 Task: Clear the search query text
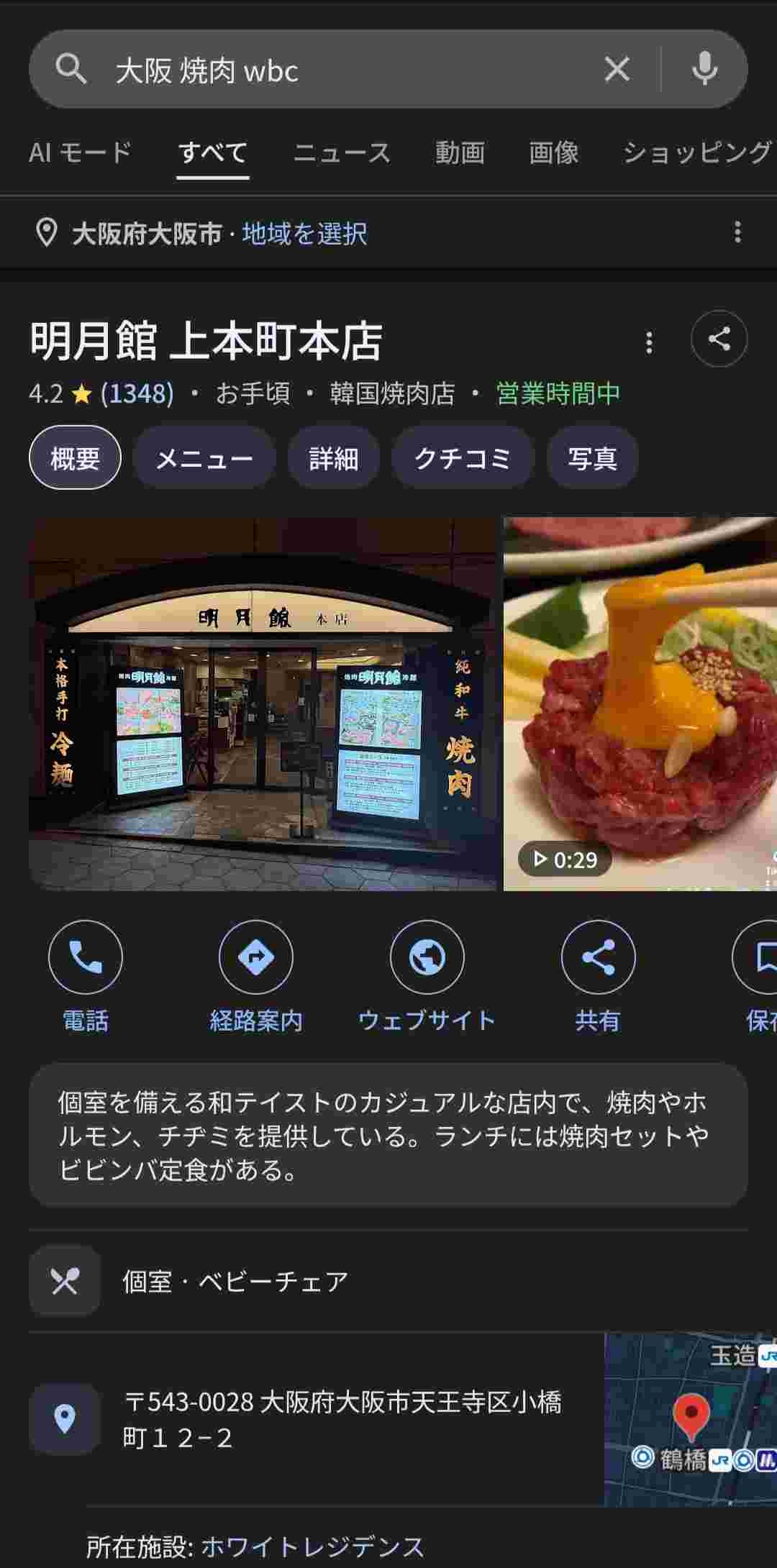click(x=617, y=69)
